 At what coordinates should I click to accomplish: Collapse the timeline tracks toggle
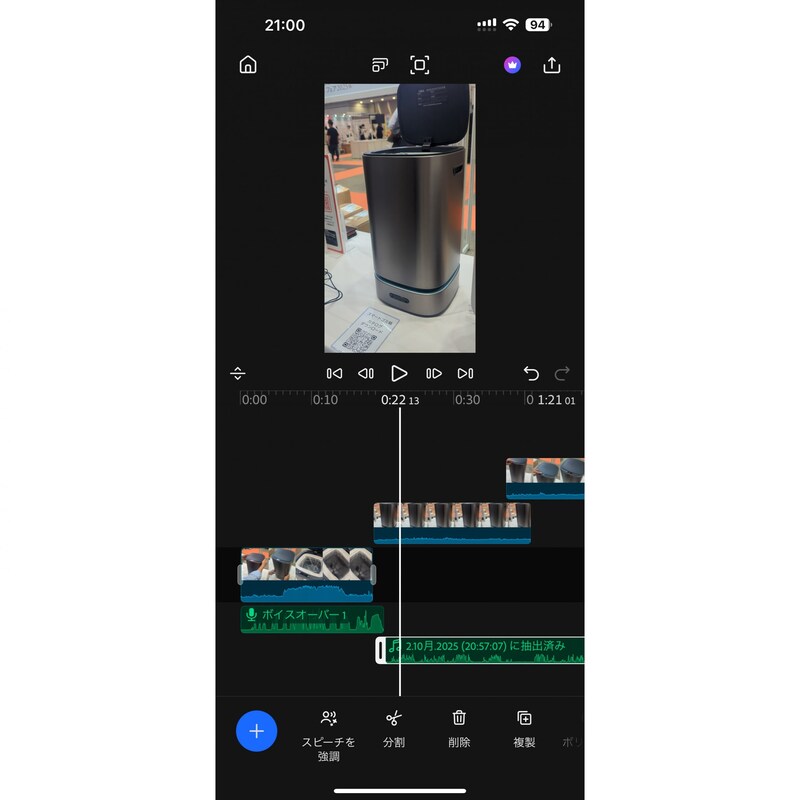pyautogui.click(x=238, y=374)
